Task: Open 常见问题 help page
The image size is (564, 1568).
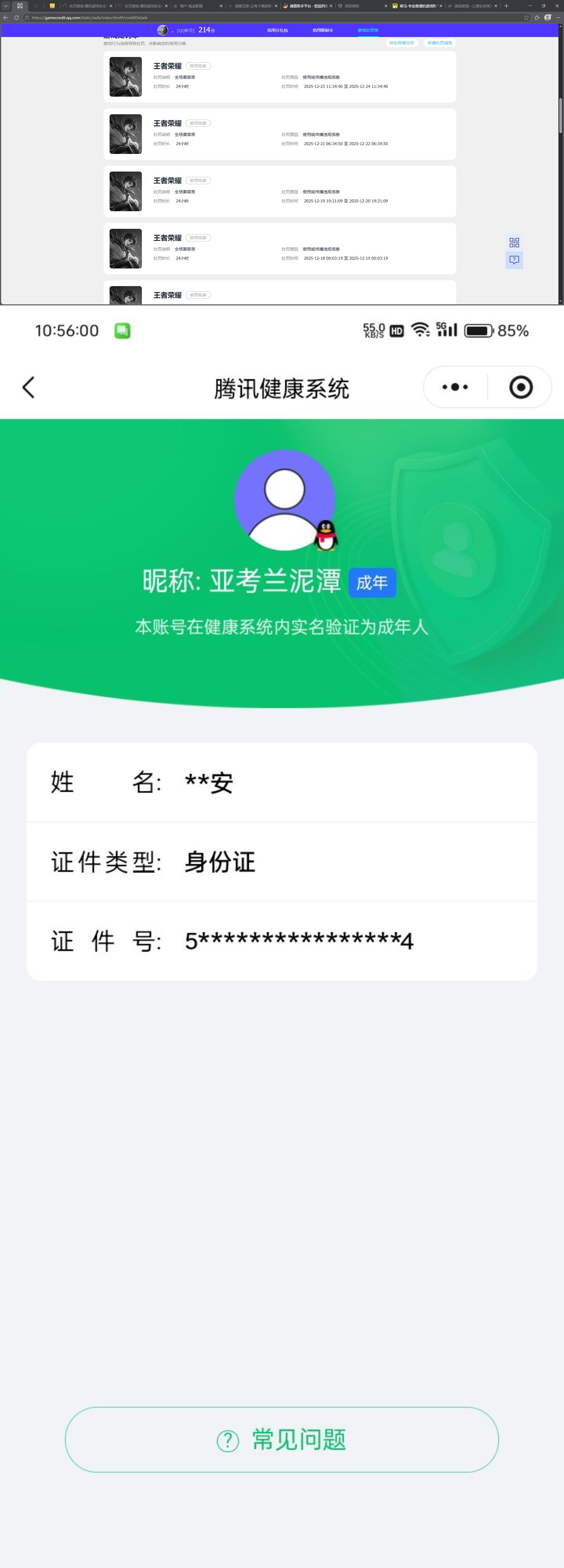Action: pos(282,1440)
